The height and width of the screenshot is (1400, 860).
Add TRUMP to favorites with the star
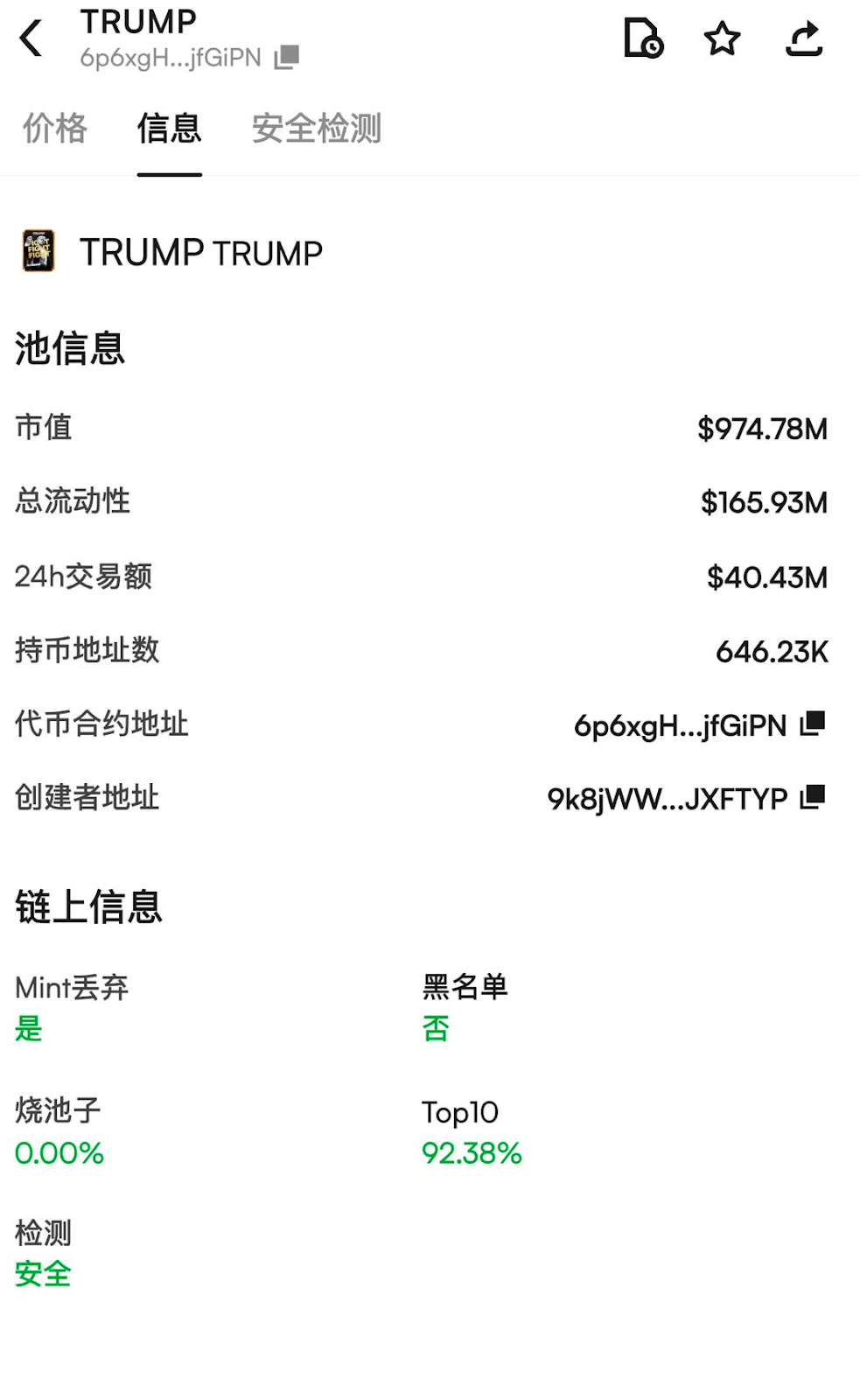pos(722,38)
